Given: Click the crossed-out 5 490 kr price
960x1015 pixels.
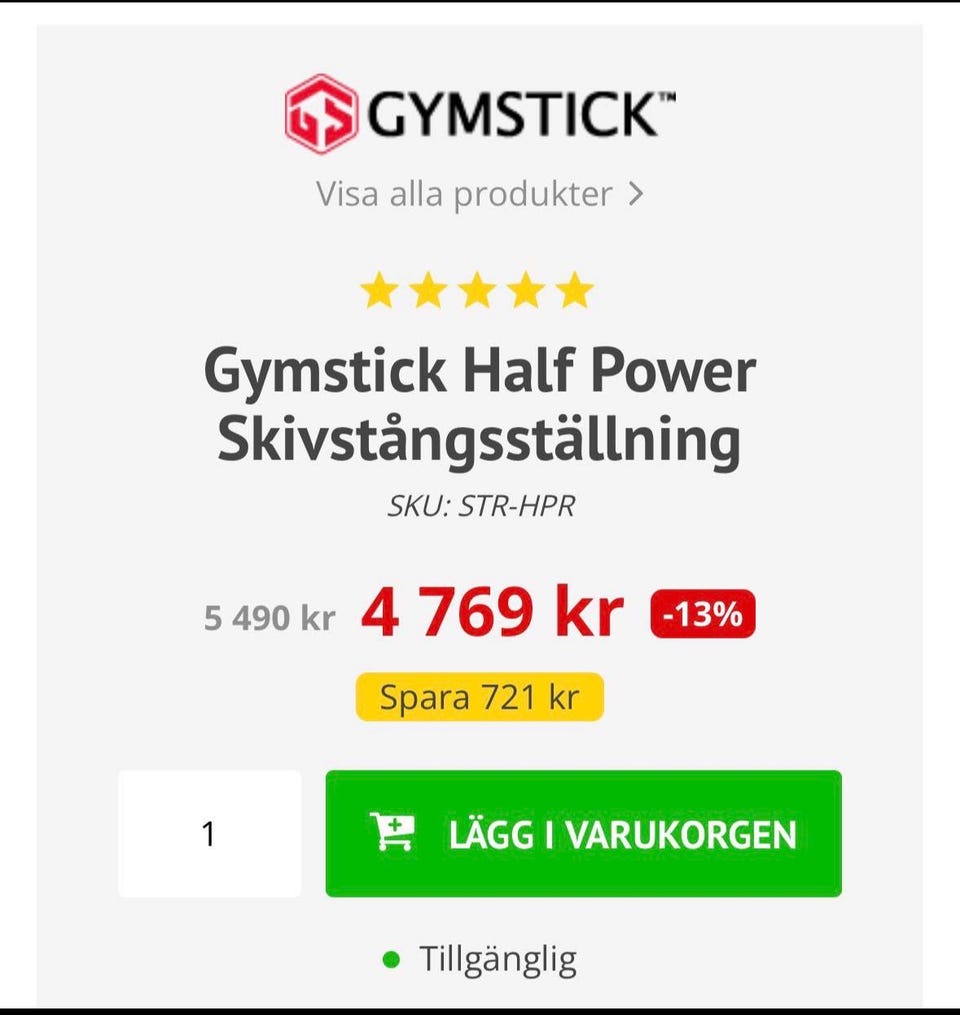Looking at the screenshot, I should (x=270, y=618).
